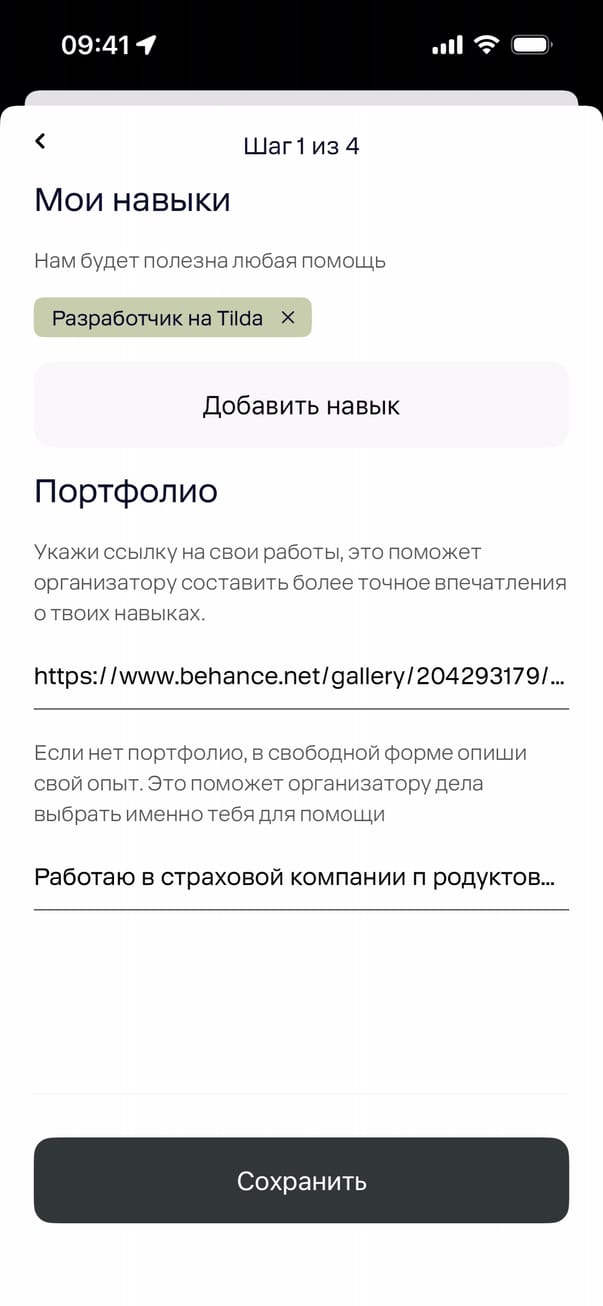Tap the Добавить навык button
Viewport: 603px width, 1306px height.
point(301,405)
